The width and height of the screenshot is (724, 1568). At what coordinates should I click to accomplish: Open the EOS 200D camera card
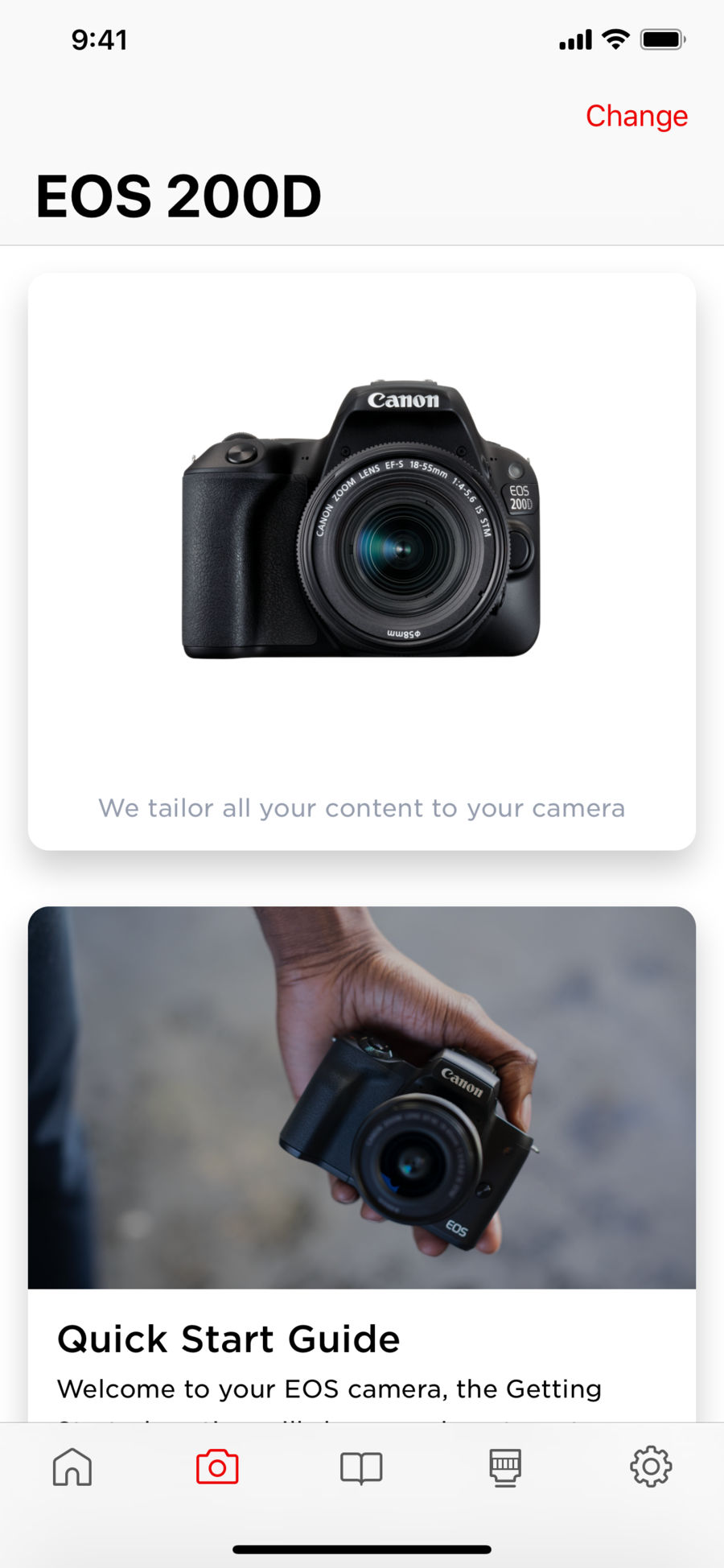(362, 561)
